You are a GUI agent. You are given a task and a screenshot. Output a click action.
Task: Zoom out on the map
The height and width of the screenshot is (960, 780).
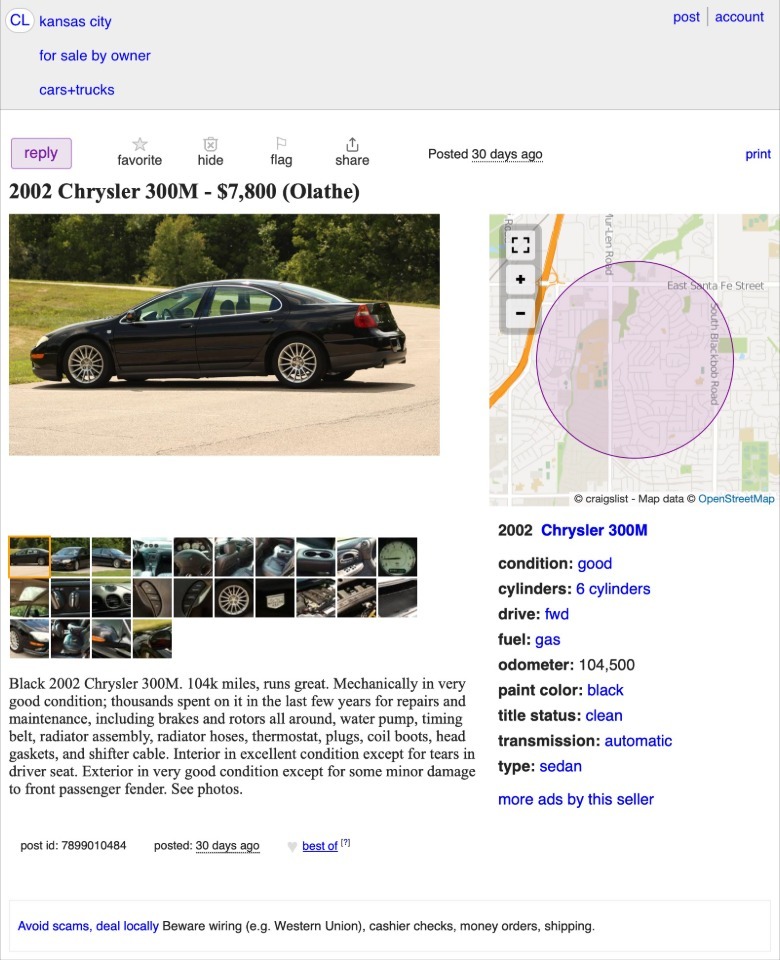tap(520, 312)
